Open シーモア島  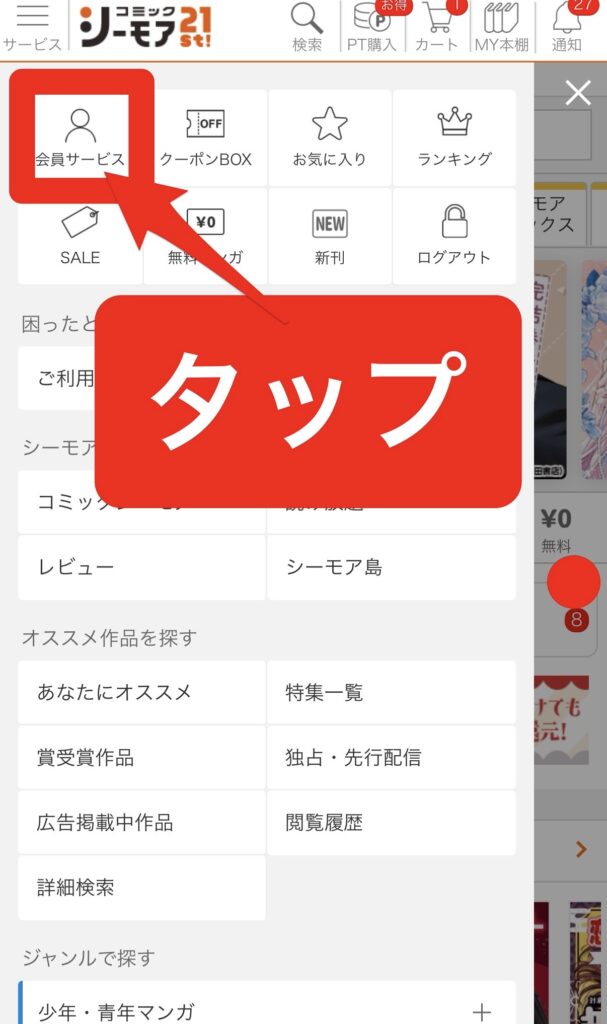(391, 567)
